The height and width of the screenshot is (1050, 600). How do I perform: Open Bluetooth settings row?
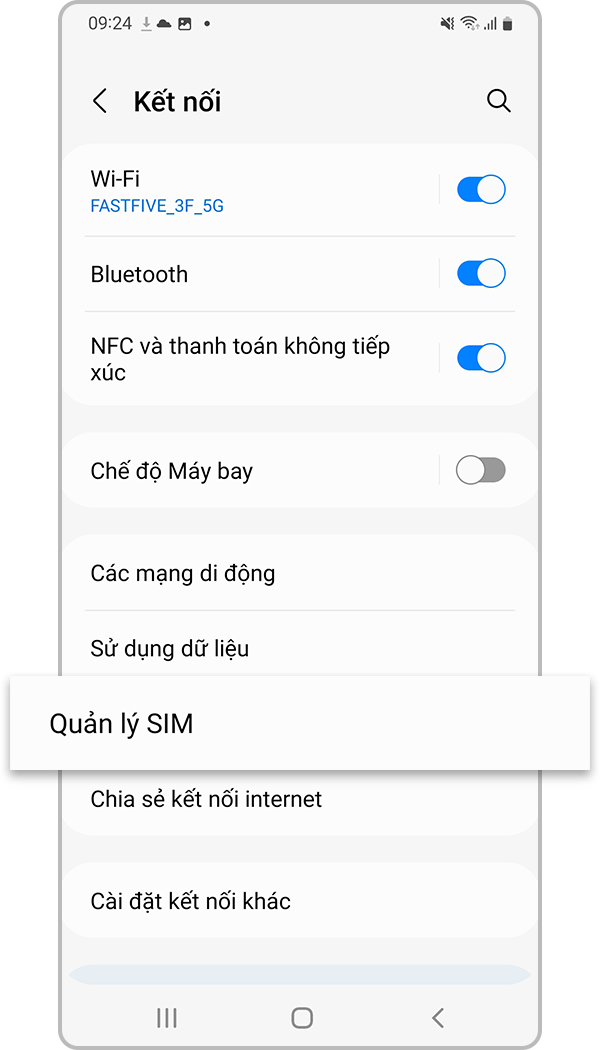point(250,274)
